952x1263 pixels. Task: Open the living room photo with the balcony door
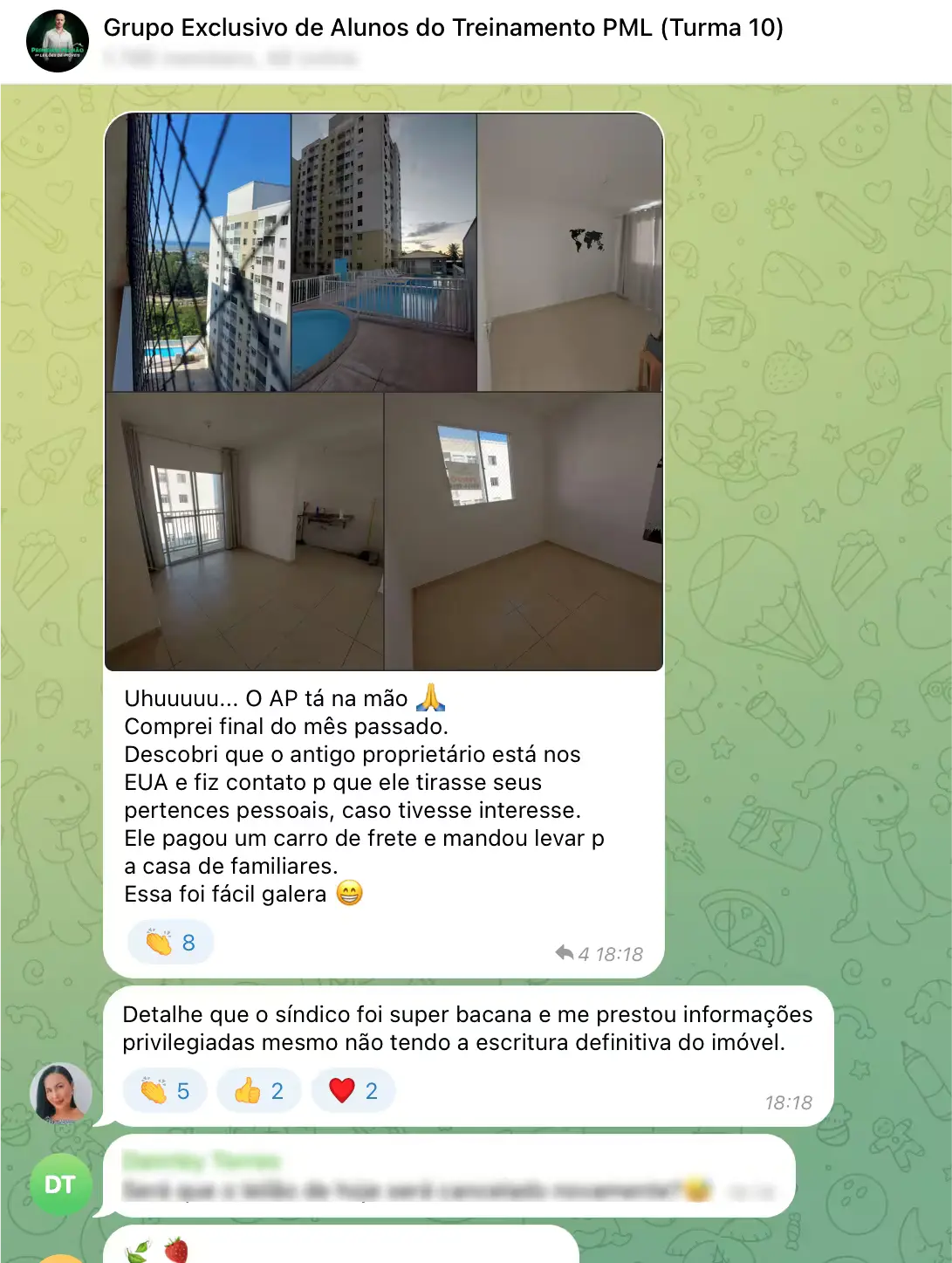244,531
